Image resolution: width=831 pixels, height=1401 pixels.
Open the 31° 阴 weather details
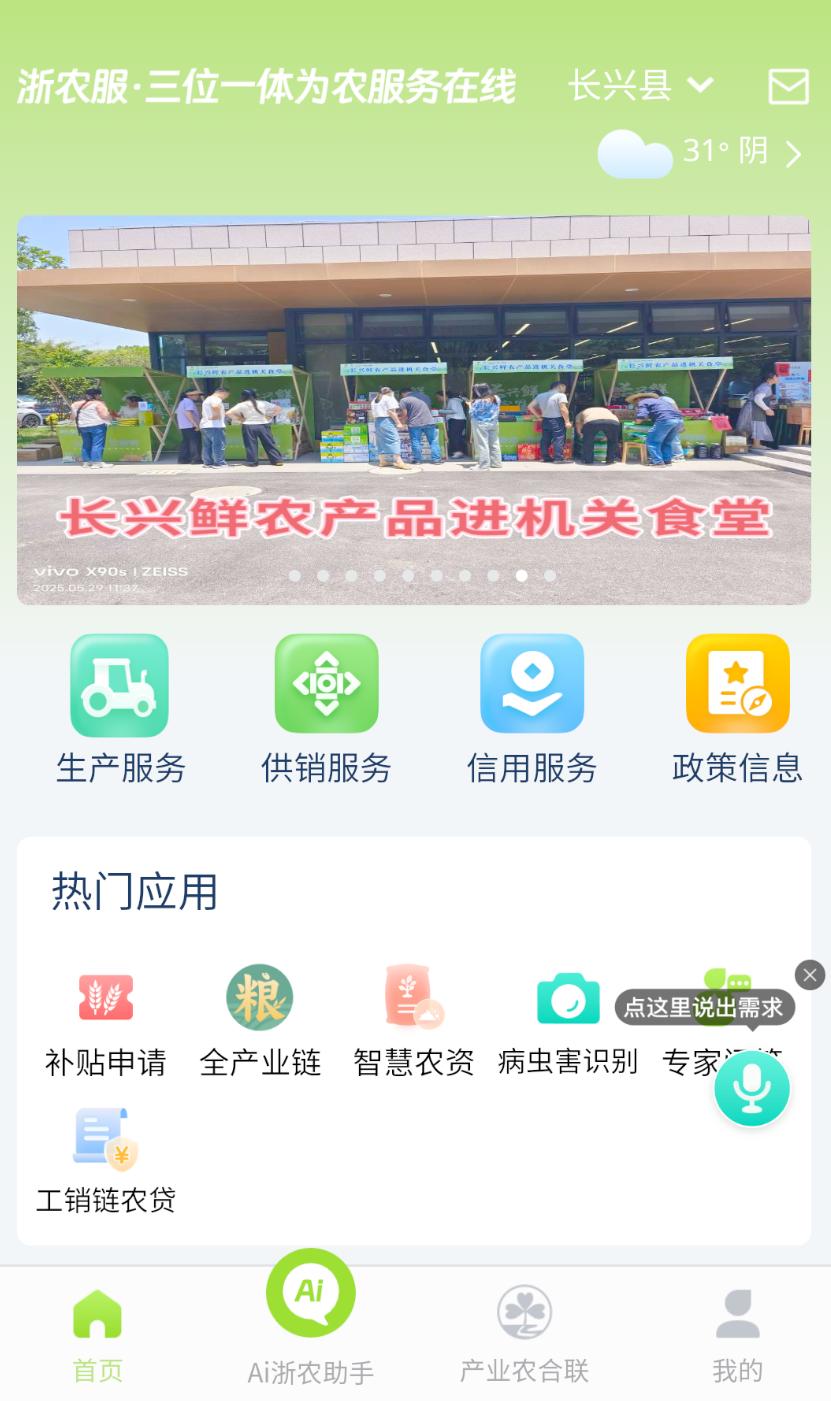pyautogui.click(x=700, y=153)
